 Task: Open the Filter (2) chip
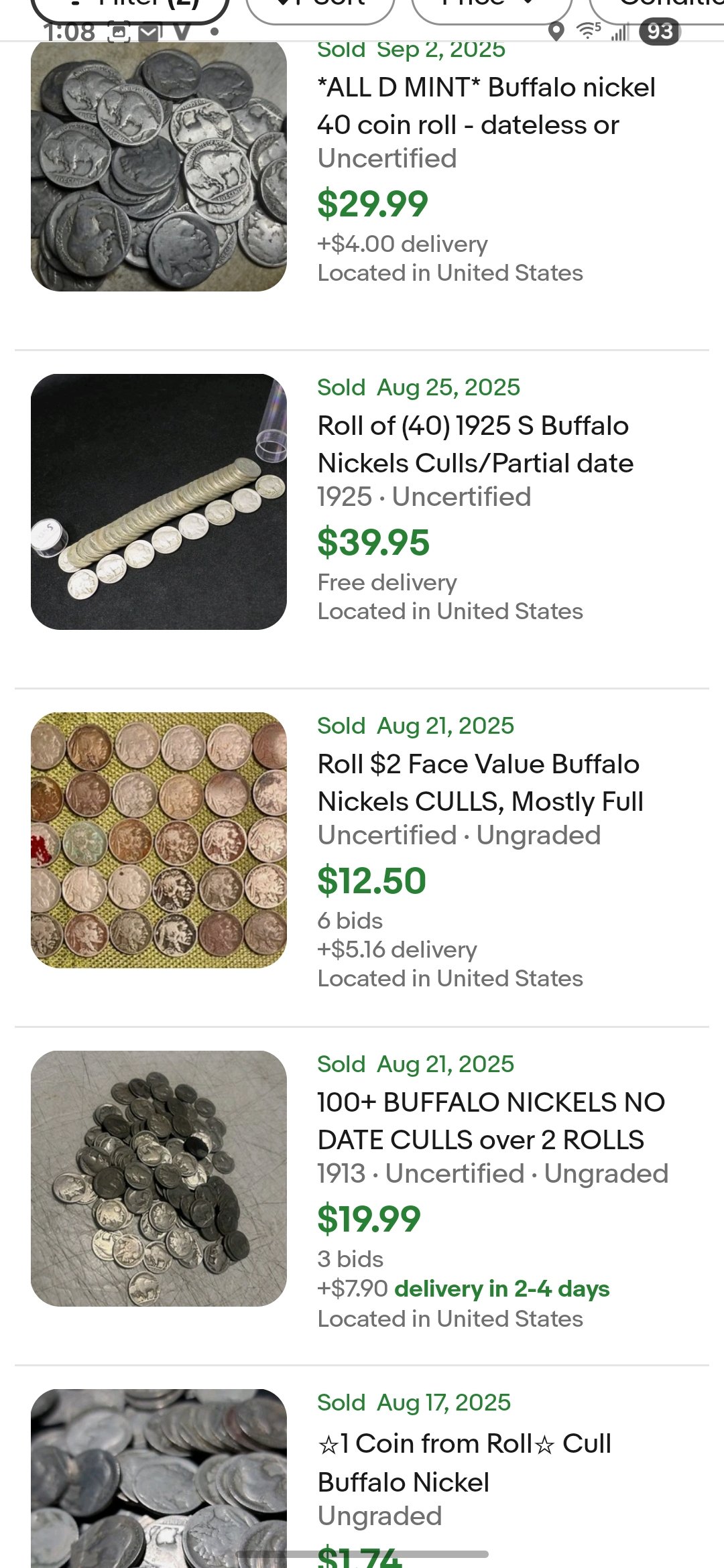(x=130, y=9)
